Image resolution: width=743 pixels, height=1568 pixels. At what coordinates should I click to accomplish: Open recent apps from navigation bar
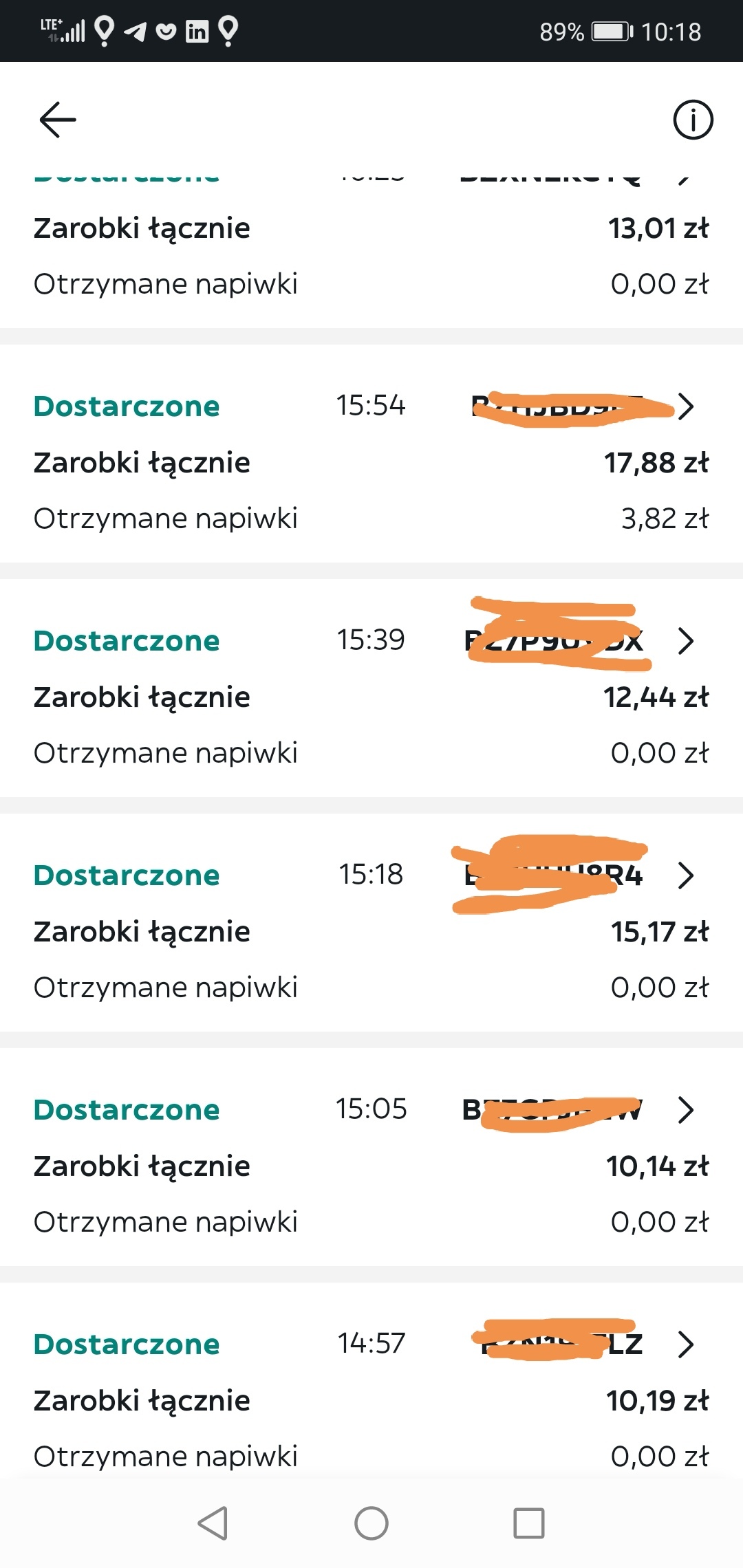point(529,1523)
